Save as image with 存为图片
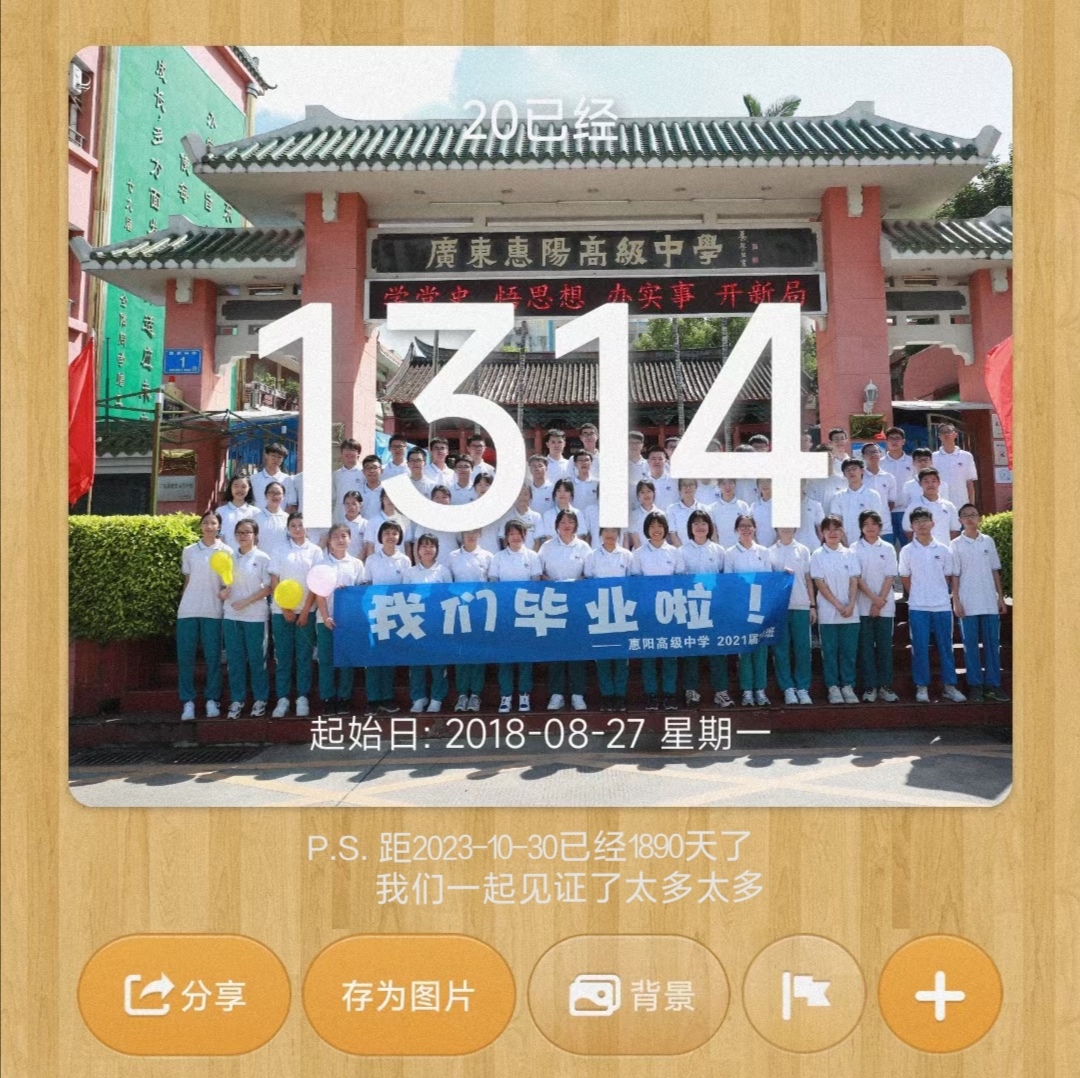This screenshot has width=1080, height=1078. coord(409,995)
